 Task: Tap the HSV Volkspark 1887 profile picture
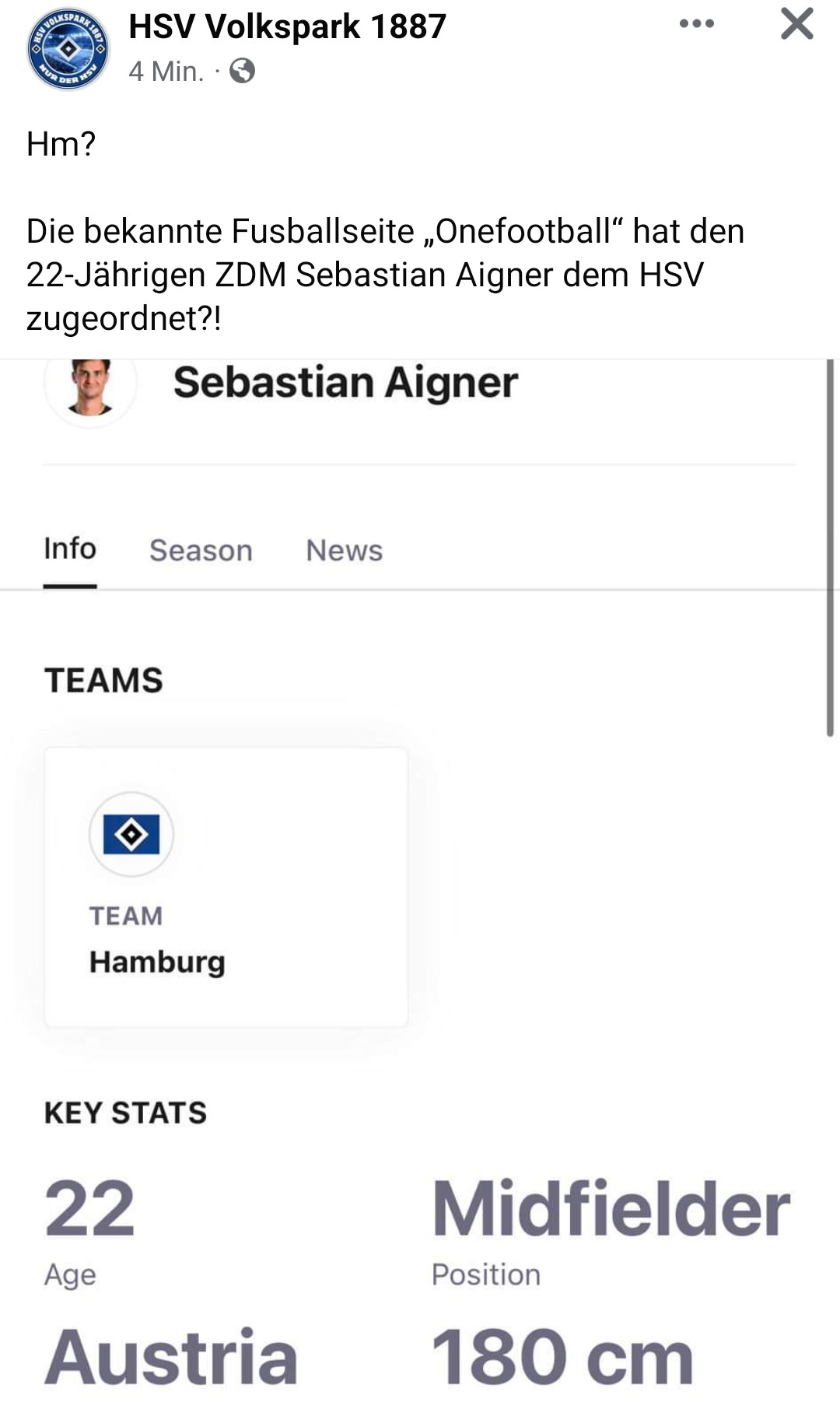(68, 50)
